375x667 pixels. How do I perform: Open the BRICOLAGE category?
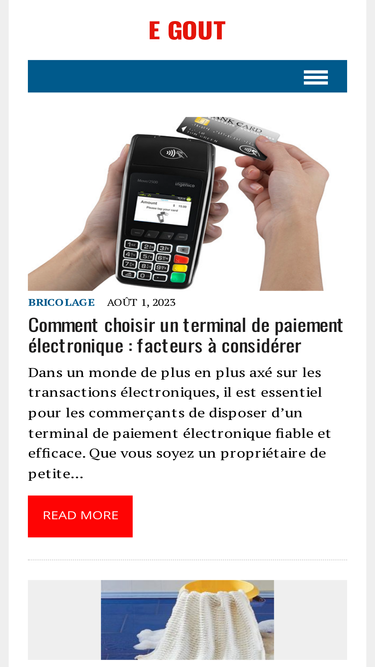coord(61,302)
